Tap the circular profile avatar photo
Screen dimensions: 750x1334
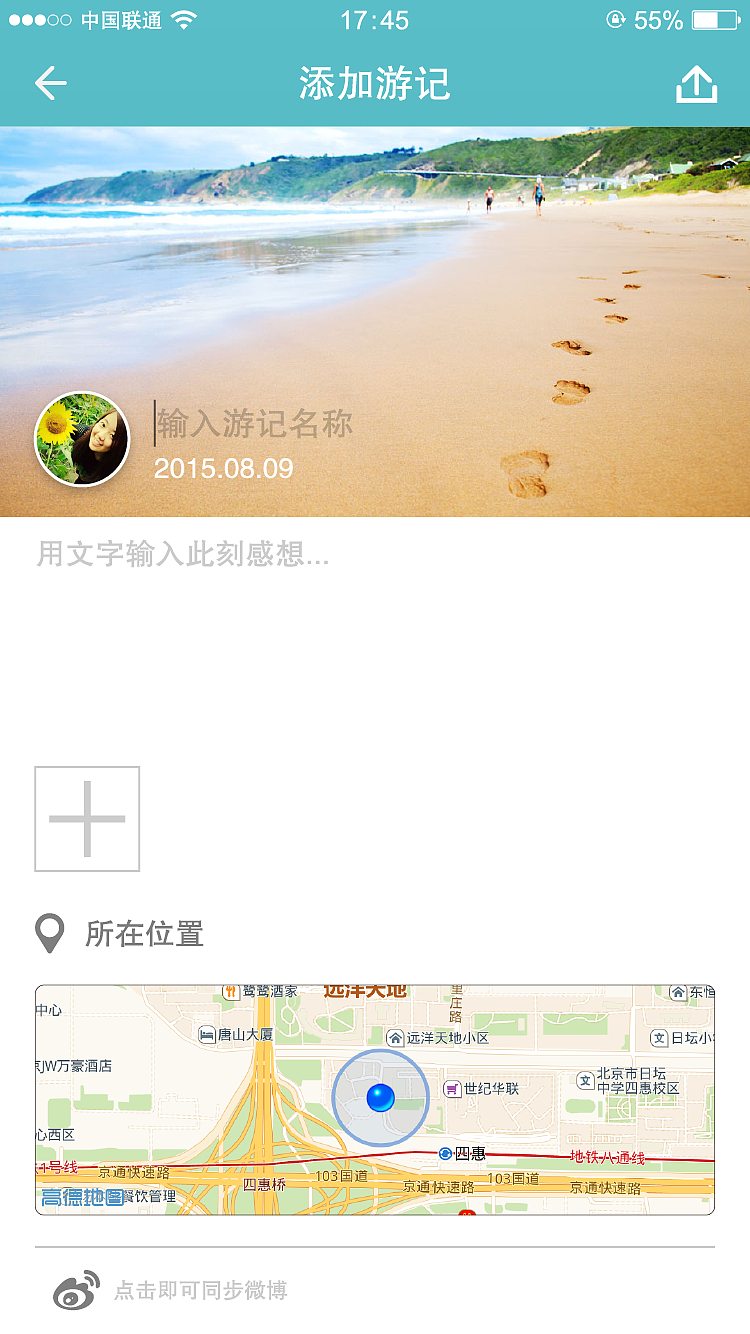point(85,440)
